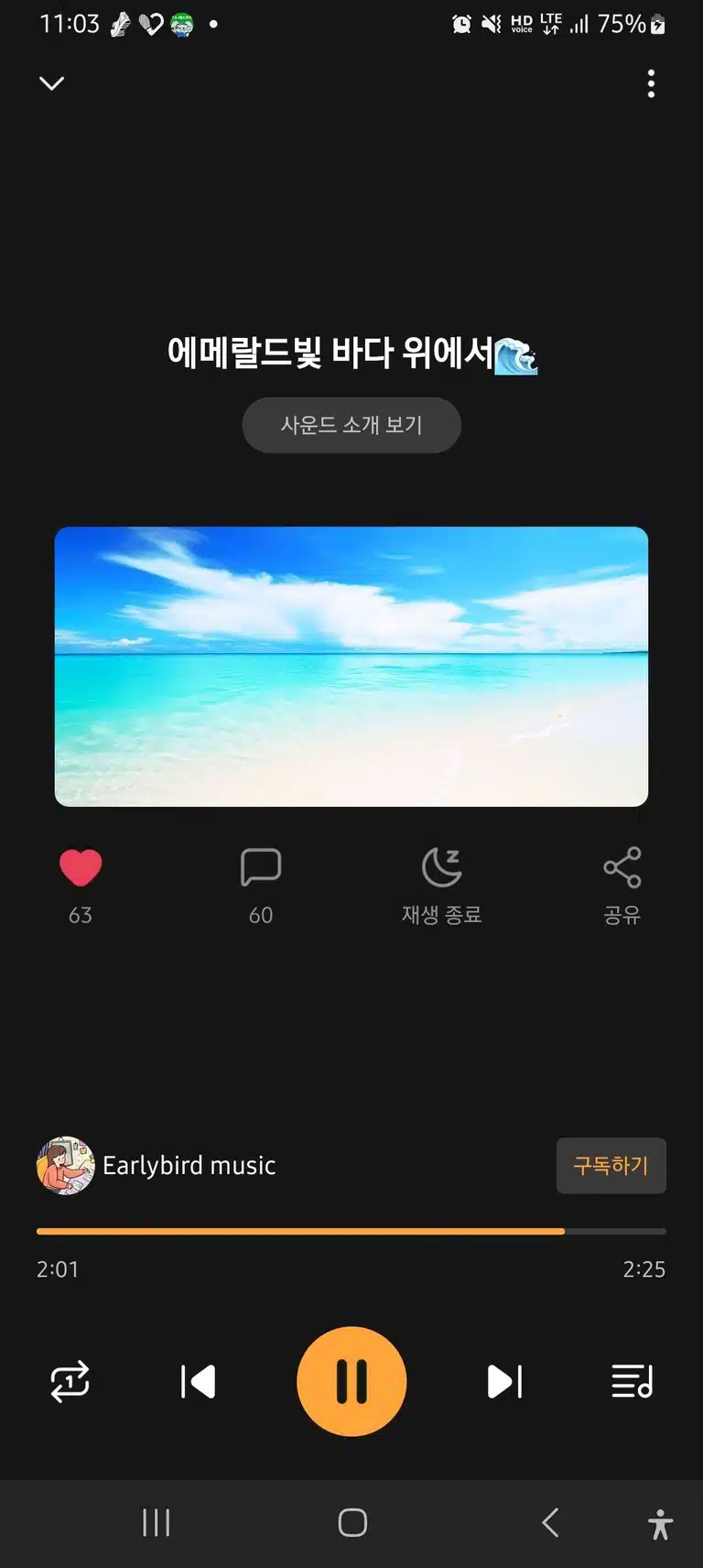Unlike the track via the heart icon

click(81, 867)
